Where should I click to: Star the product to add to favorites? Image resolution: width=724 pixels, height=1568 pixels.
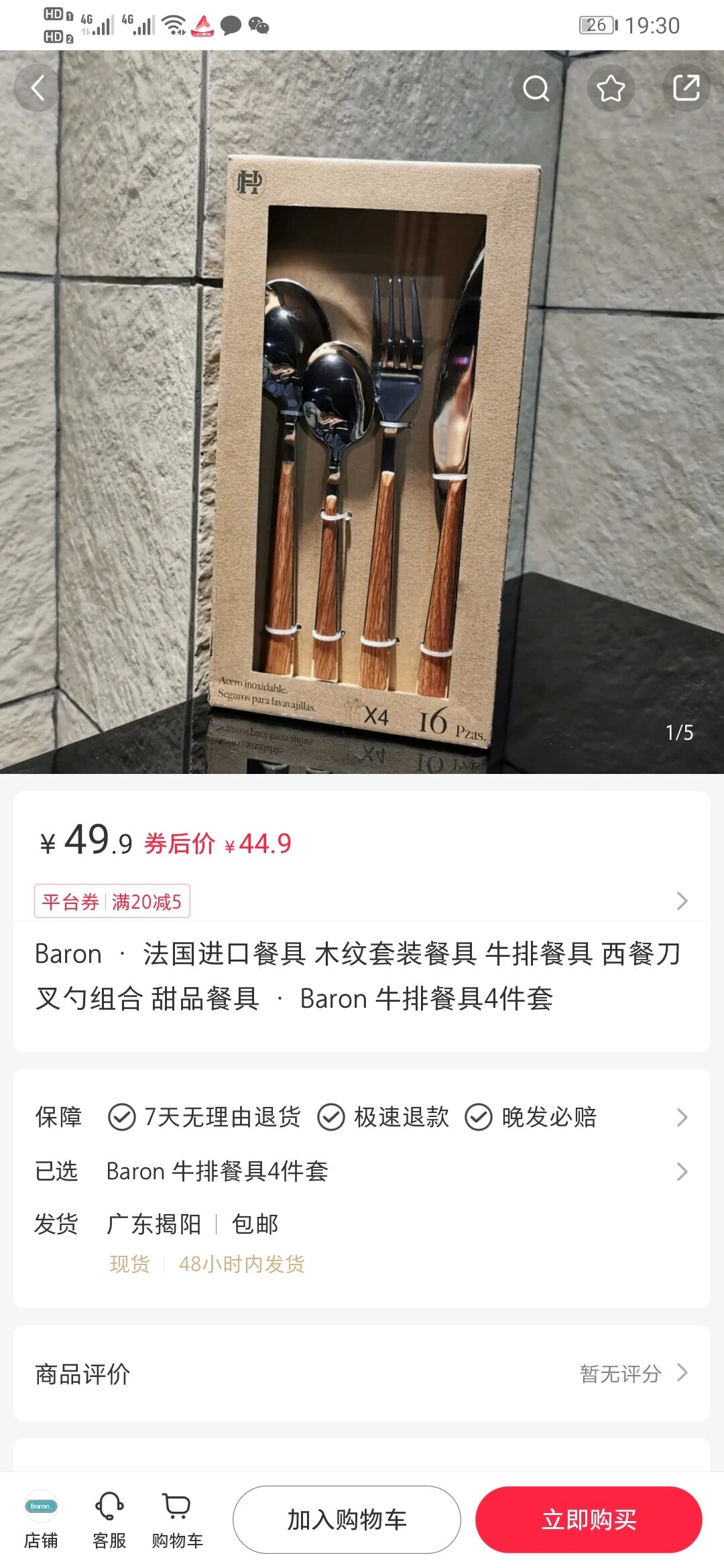point(611,88)
